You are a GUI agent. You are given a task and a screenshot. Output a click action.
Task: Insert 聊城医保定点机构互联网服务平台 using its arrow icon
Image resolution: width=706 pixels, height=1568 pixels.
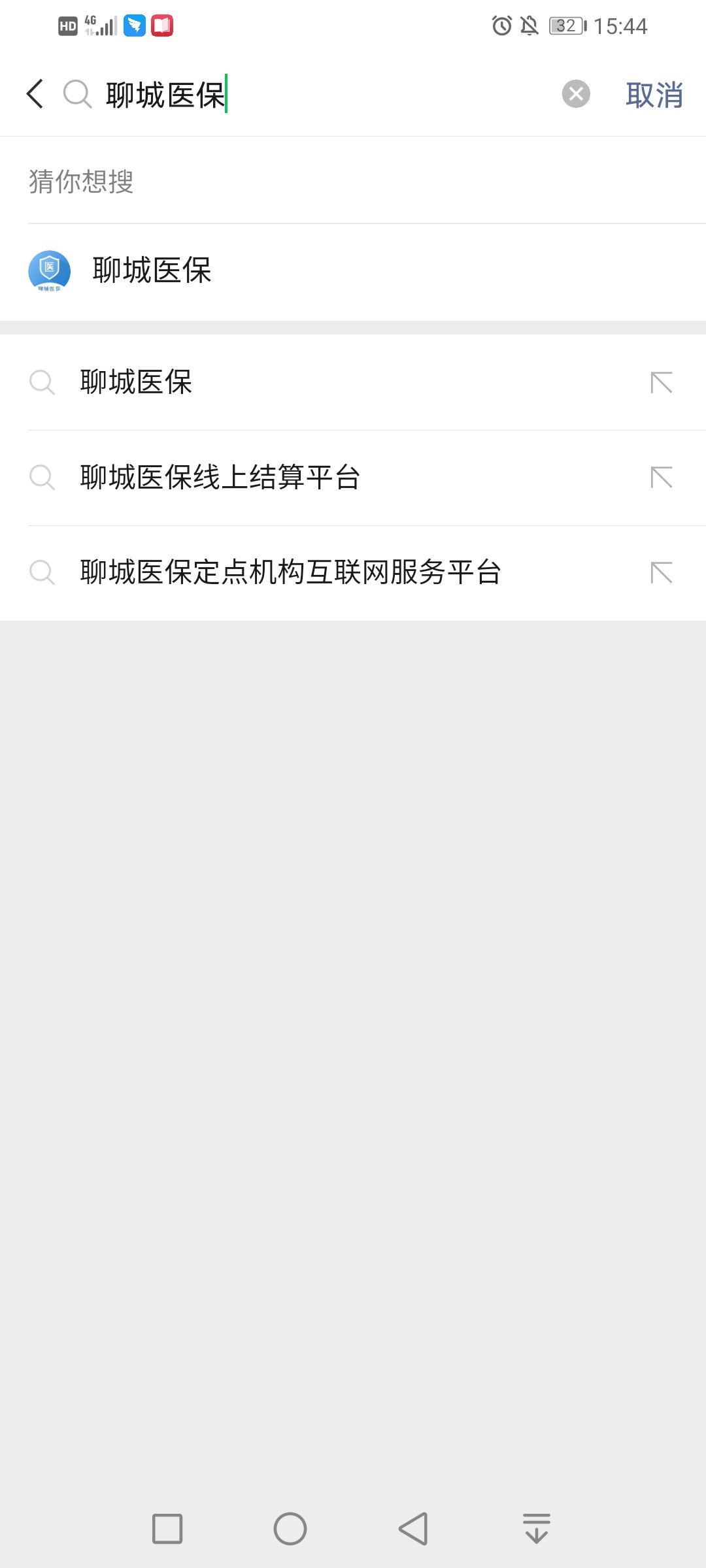662,573
